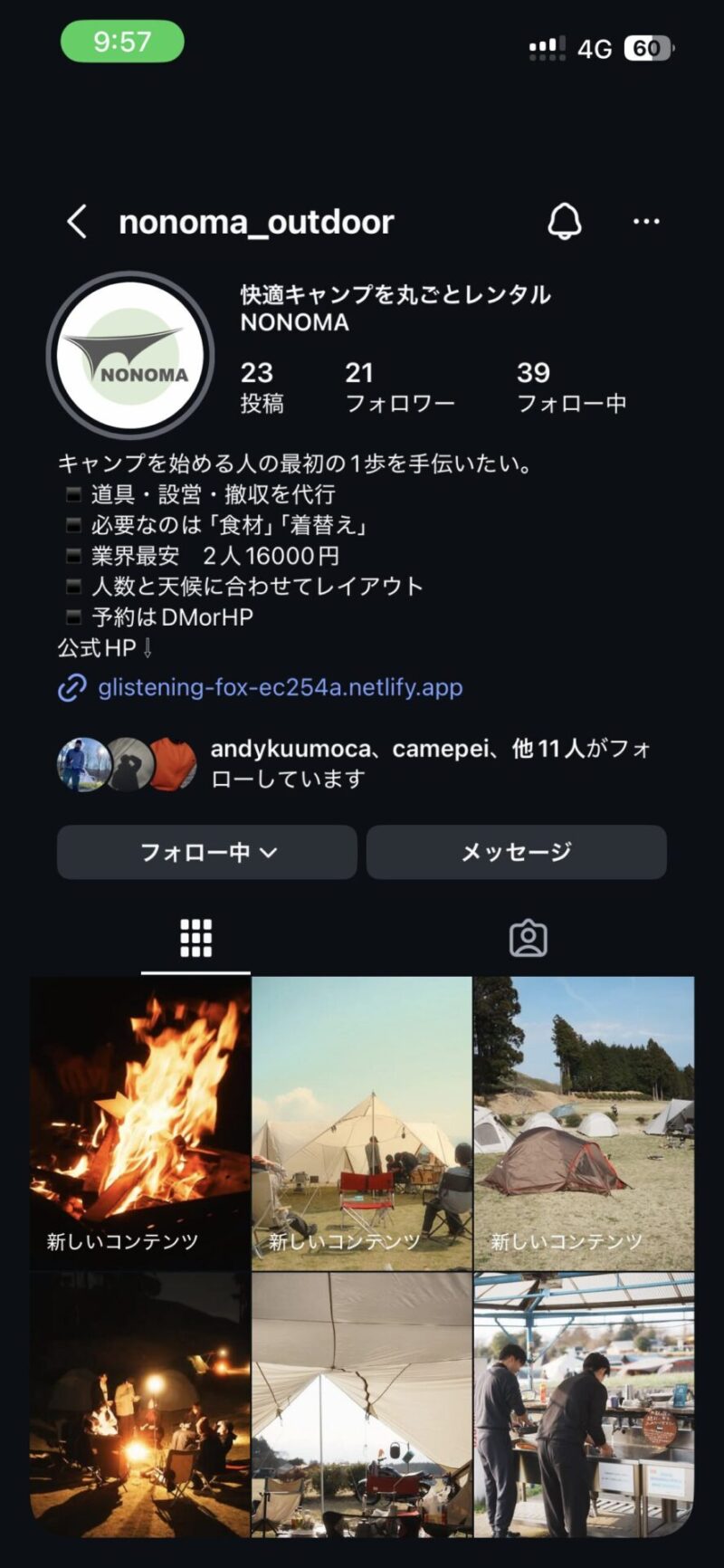Viewport: 724px width, 1568px height.
Task: Open the three-dot overflow menu
Action: pyautogui.click(x=646, y=222)
